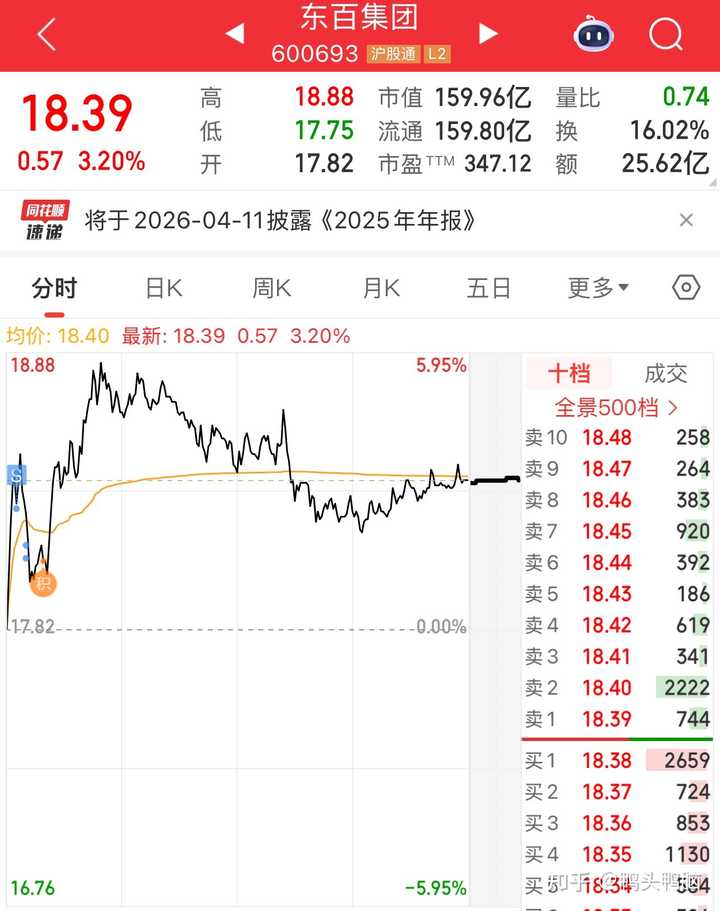720x911 pixels.
Task: Open chart settings hexagon icon
Action: point(686,289)
